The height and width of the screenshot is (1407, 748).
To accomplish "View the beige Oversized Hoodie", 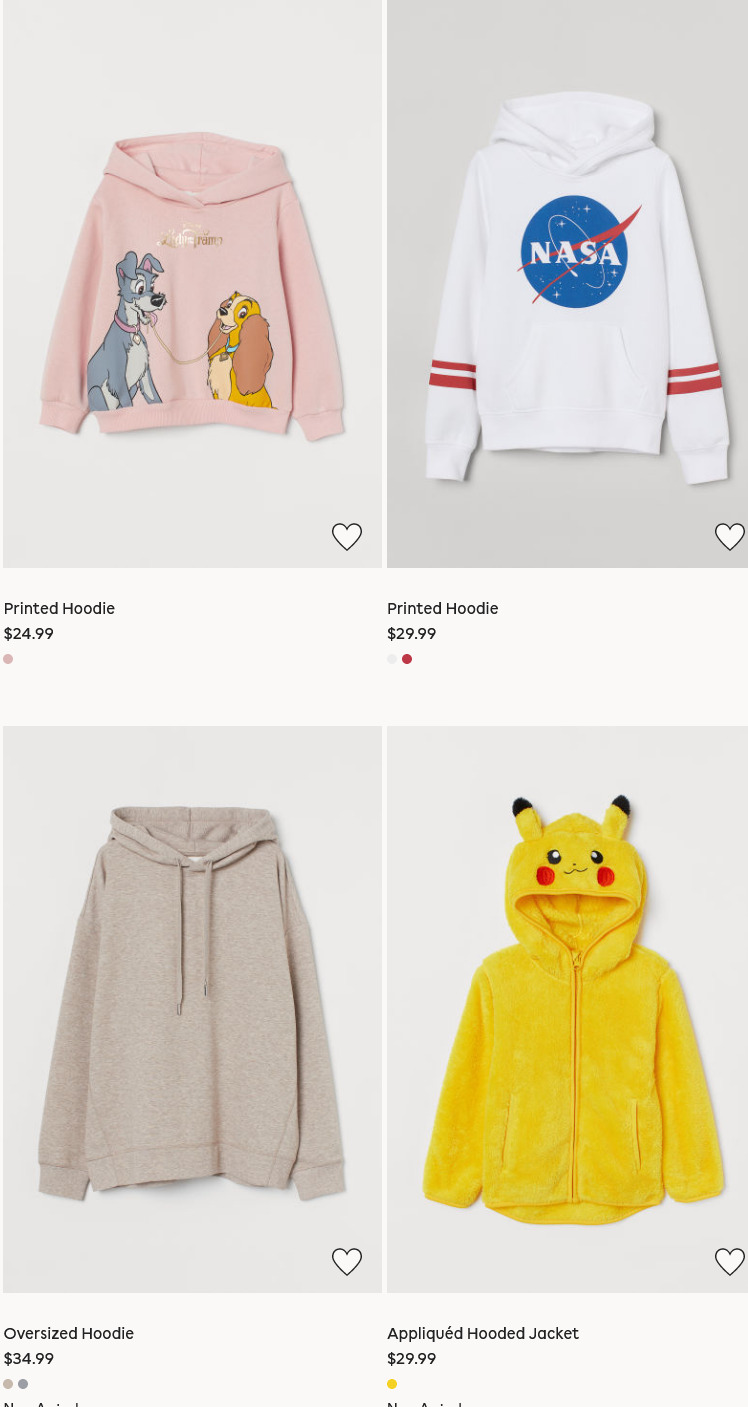I will (192, 1009).
